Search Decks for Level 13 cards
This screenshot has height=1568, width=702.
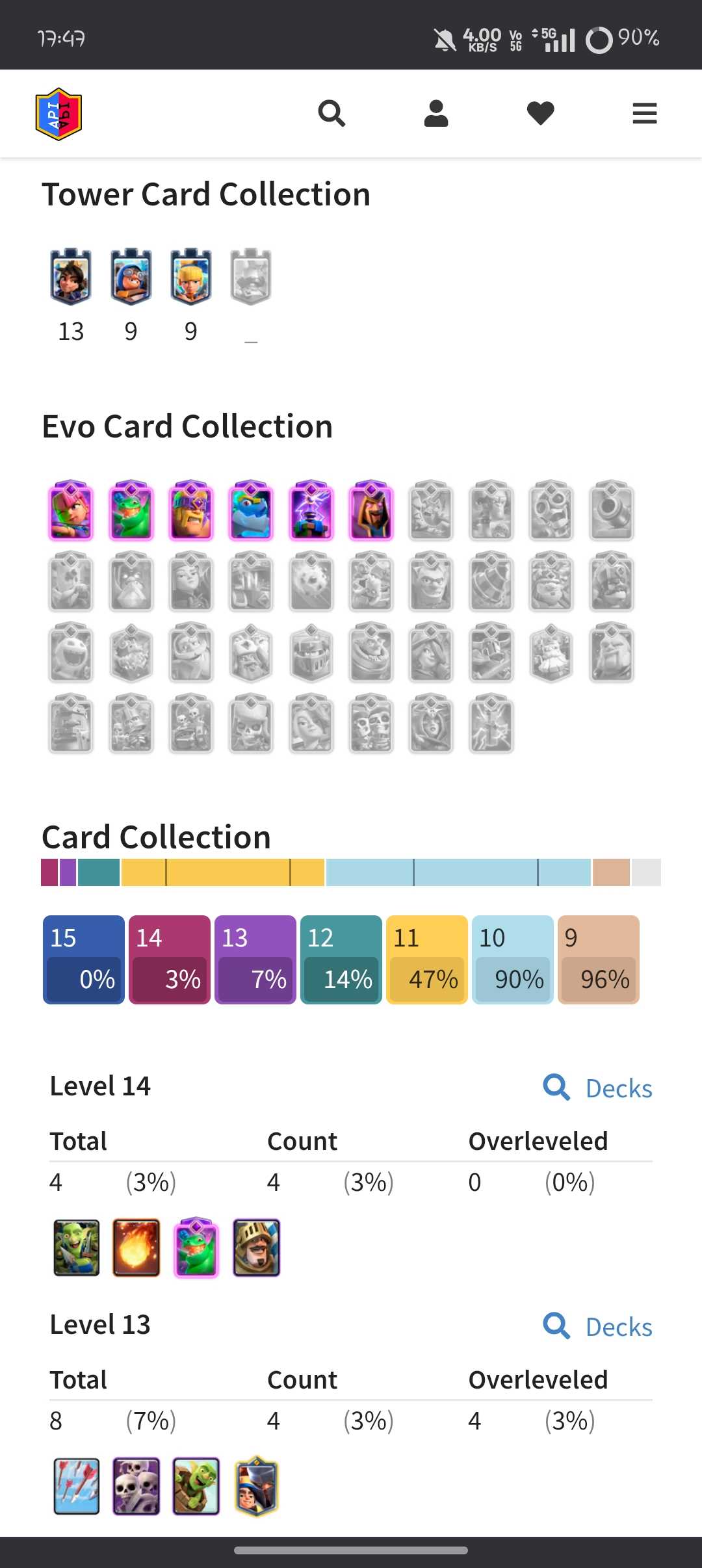coord(598,1326)
